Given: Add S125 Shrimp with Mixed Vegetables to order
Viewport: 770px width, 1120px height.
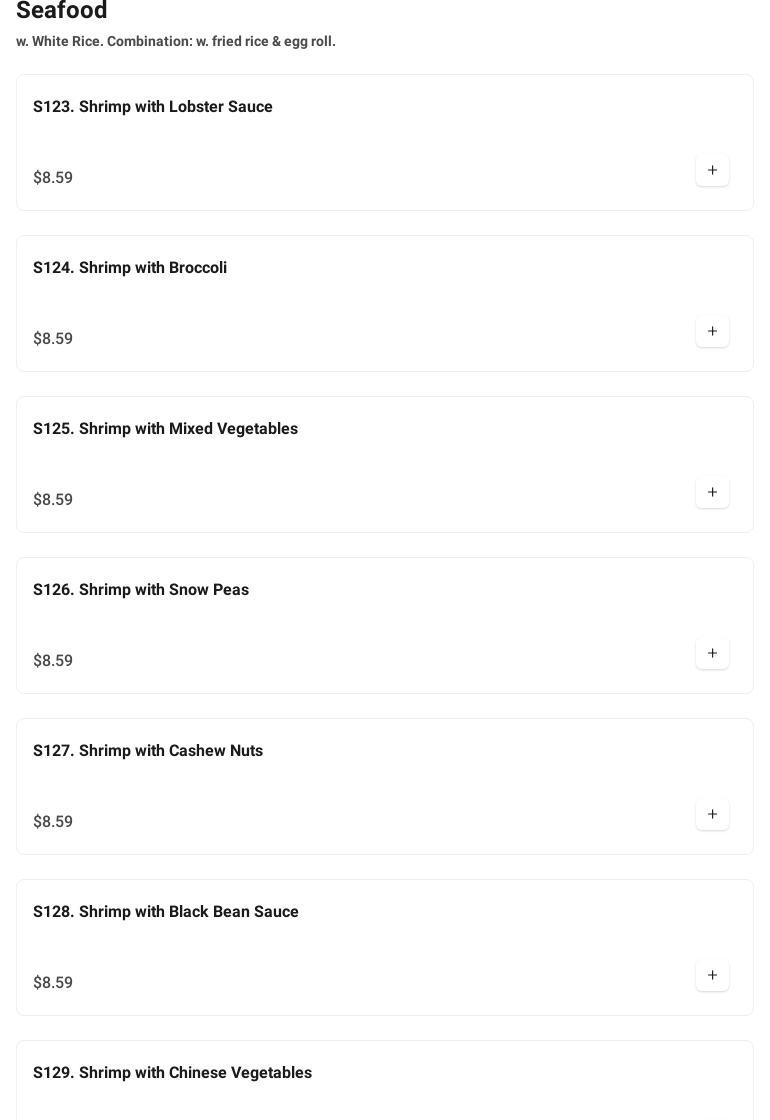Looking at the screenshot, I should click(x=712, y=492).
